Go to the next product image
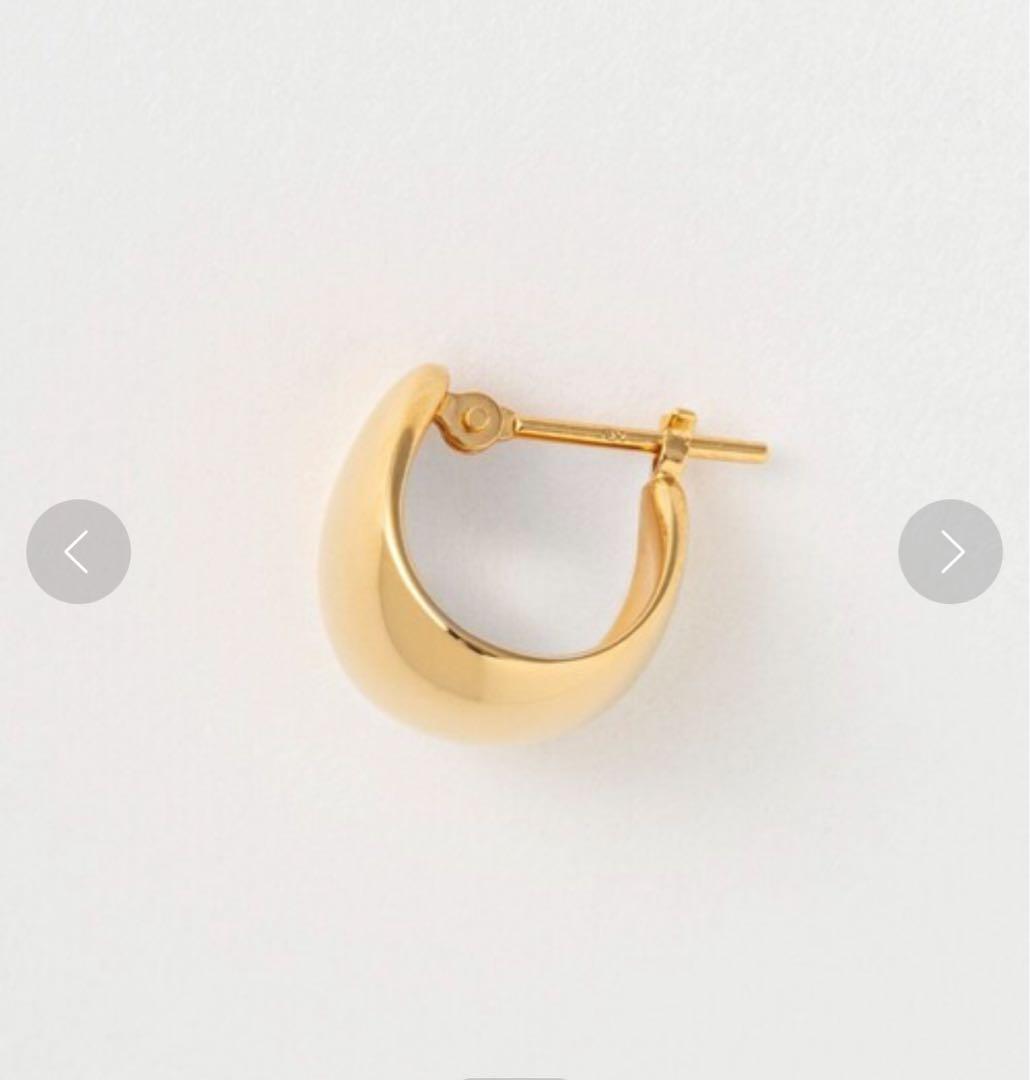Screen dimensions: 1030x1080 pyautogui.click(x=950, y=551)
